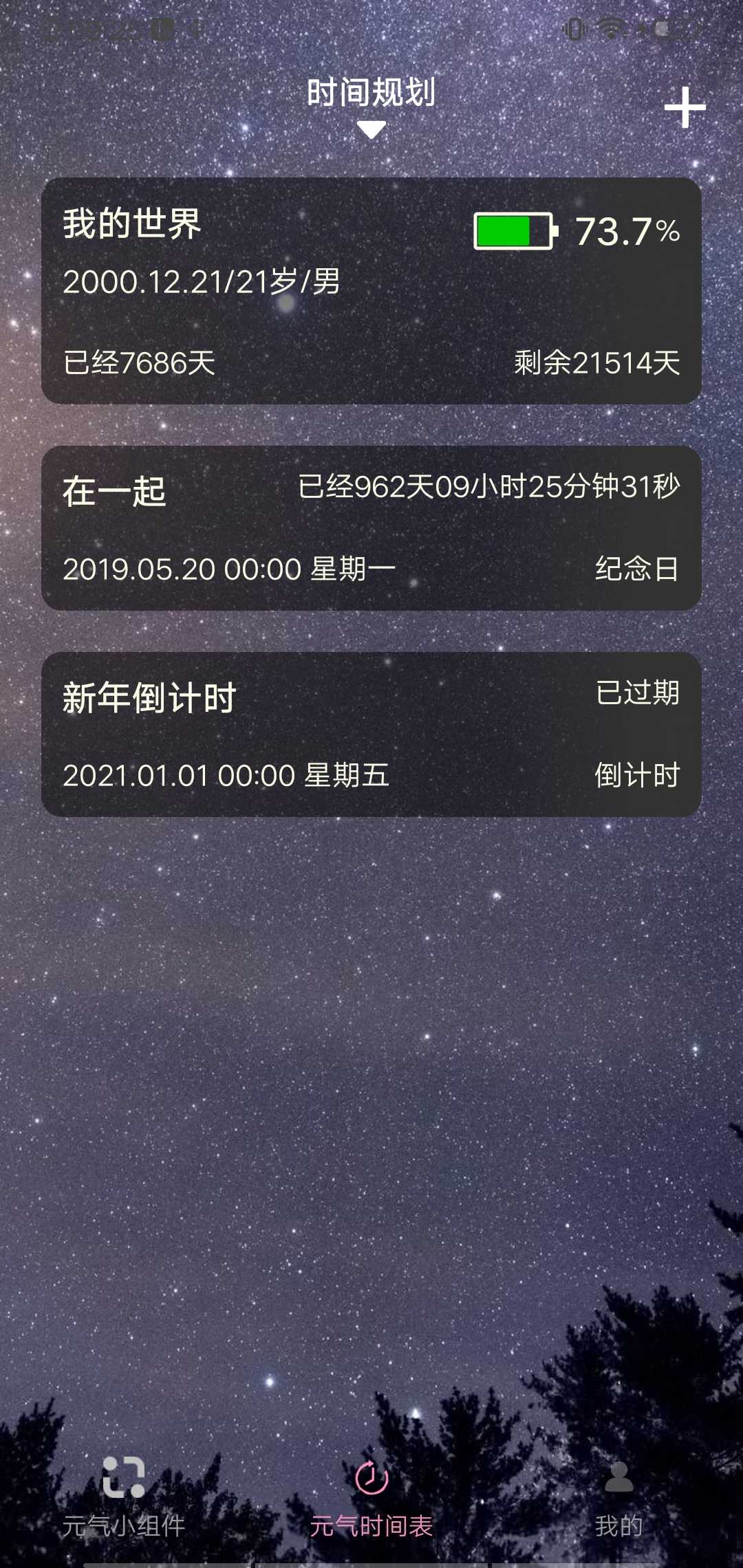This screenshot has height=1568, width=743.
Task: Tap the vibration mode icon in status bar
Action: (574, 29)
